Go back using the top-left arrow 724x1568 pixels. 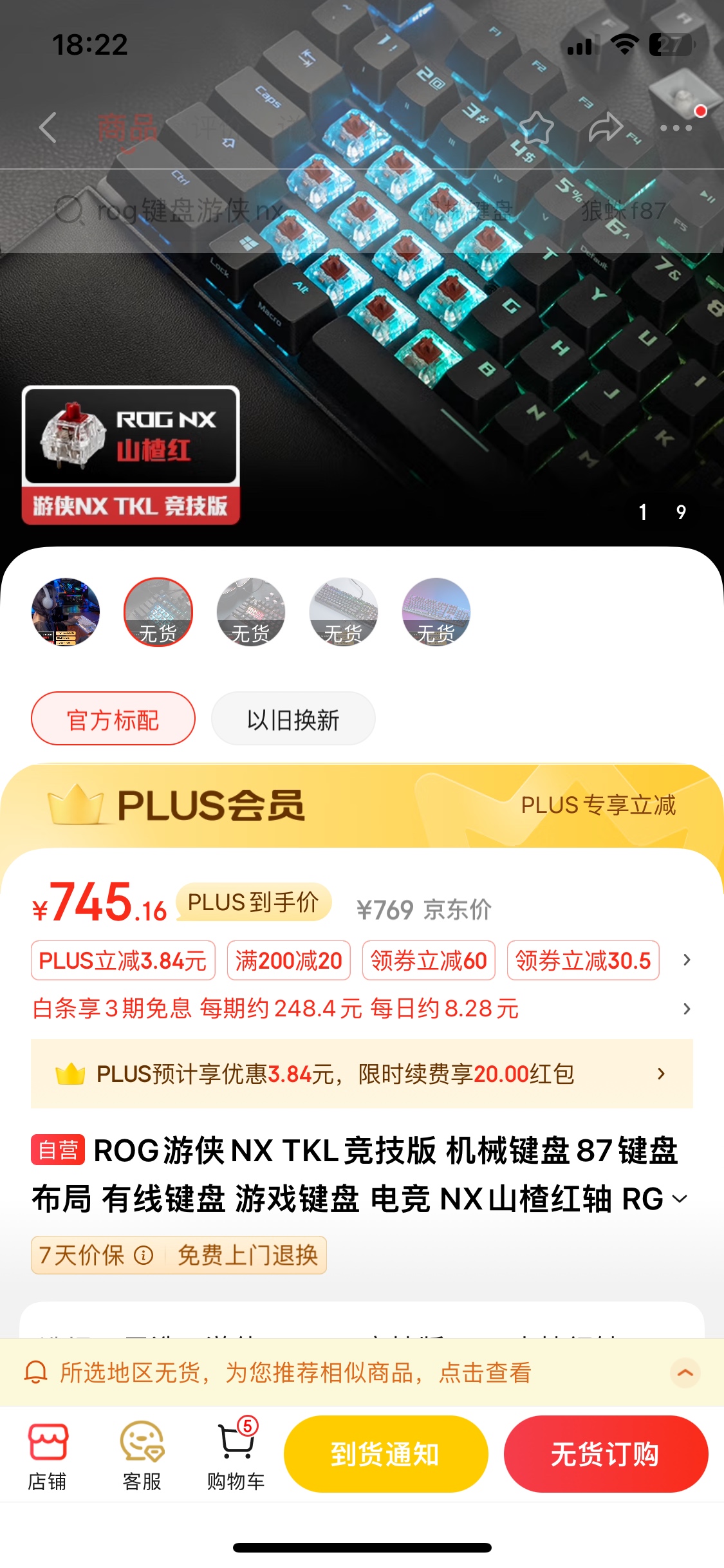click(48, 127)
